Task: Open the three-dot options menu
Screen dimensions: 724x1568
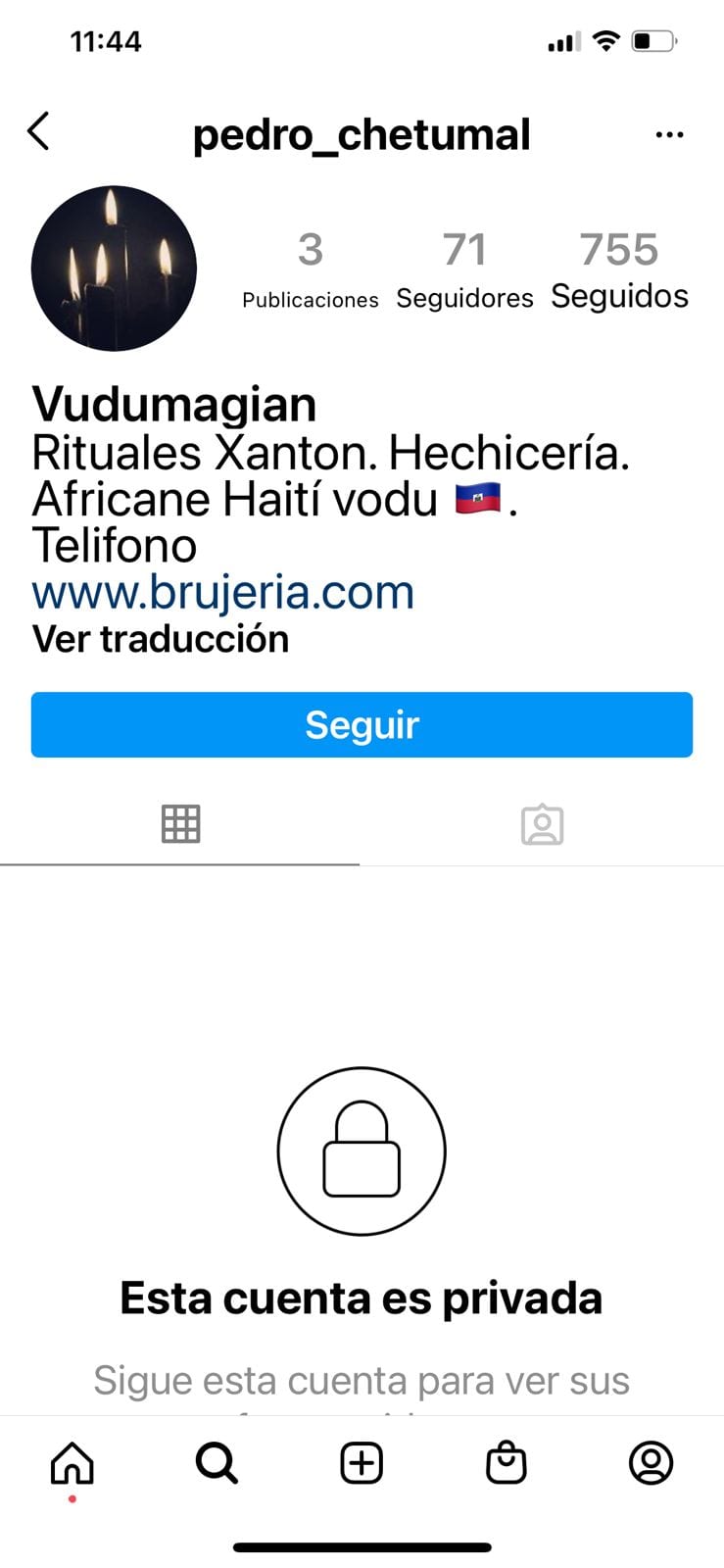Action: click(x=669, y=134)
